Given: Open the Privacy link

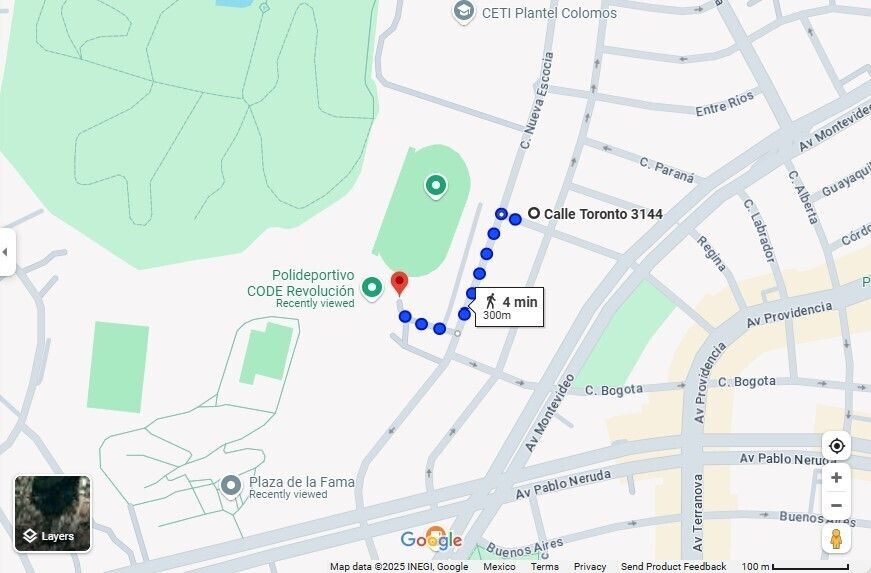Looking at the screenshot, I should [590, 567].
